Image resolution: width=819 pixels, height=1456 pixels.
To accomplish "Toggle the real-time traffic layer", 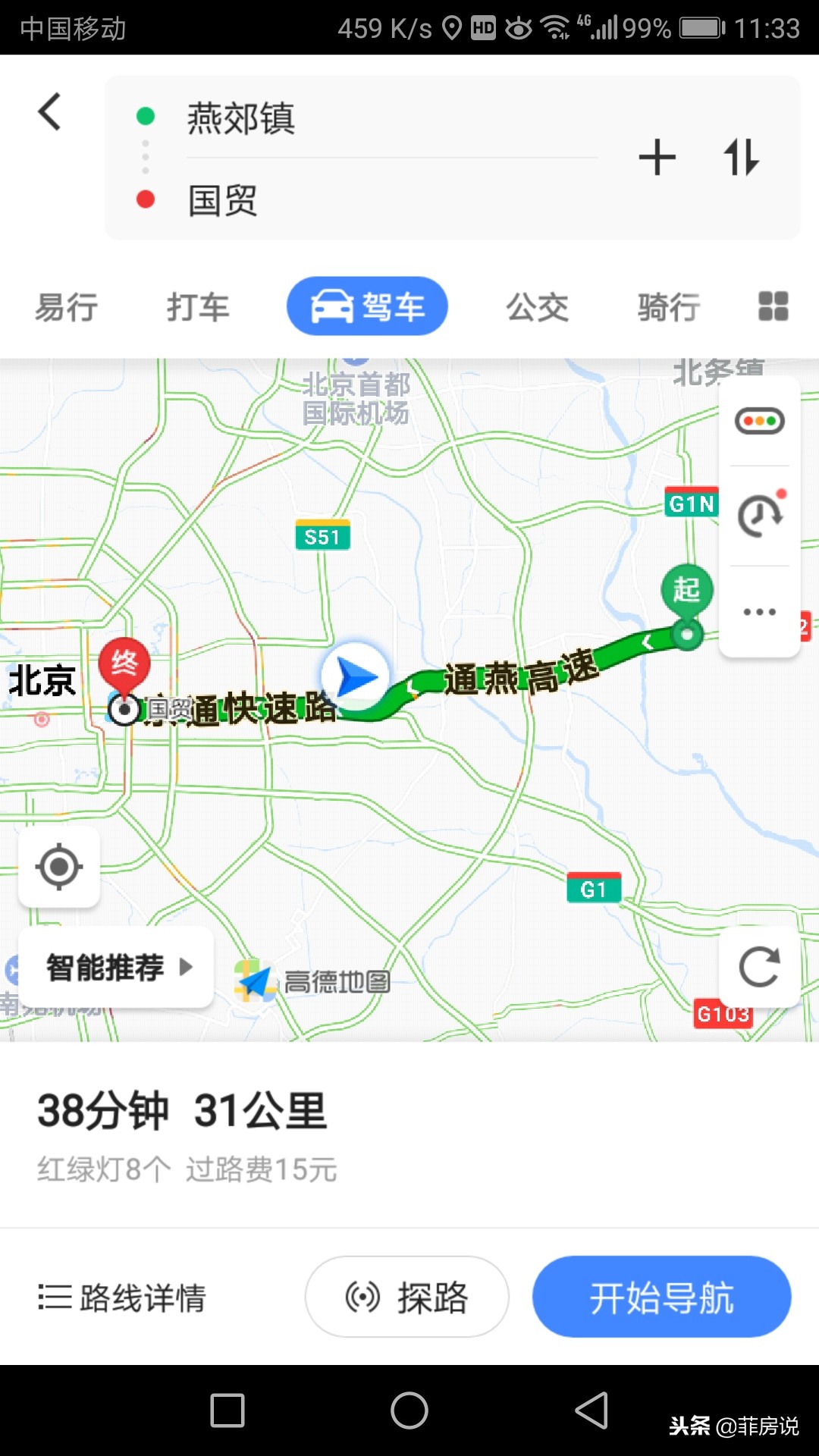I will 760,419.
